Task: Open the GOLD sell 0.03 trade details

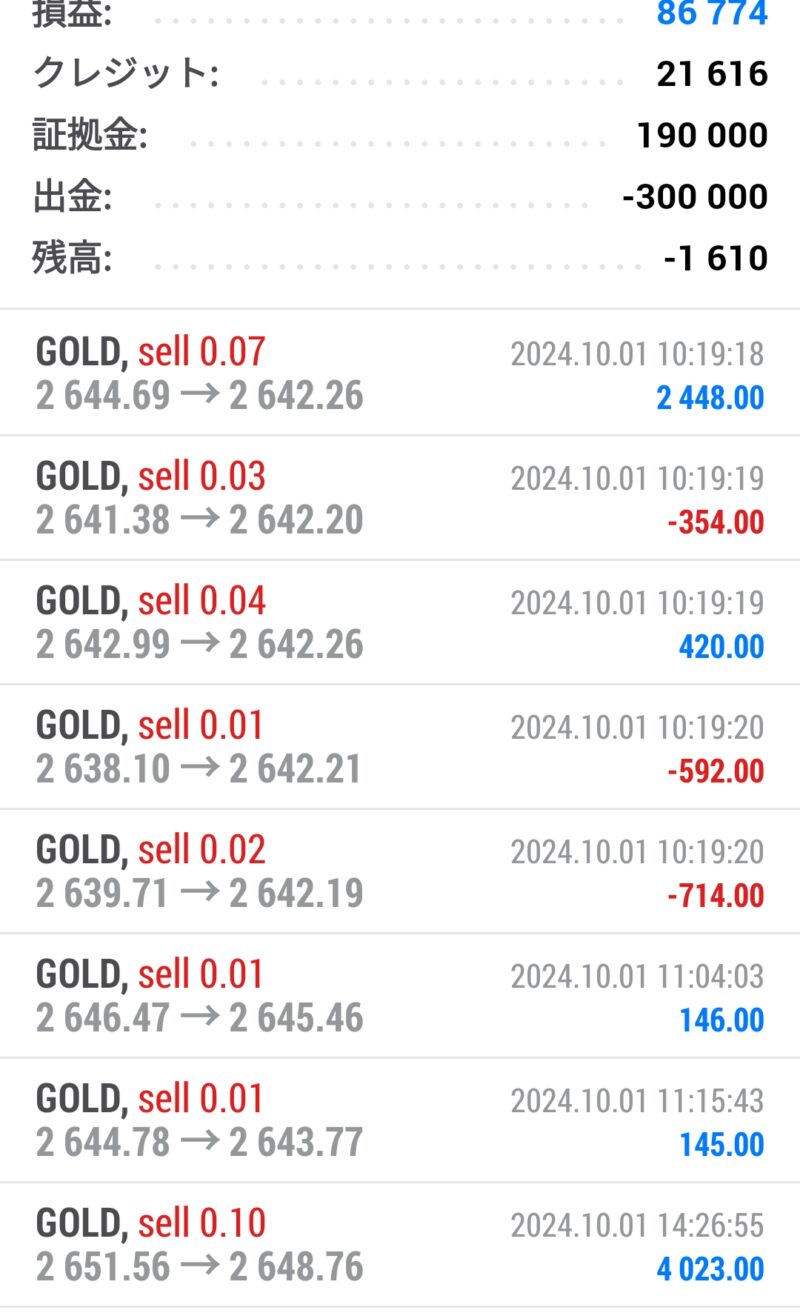Action: tap(400, 498)
